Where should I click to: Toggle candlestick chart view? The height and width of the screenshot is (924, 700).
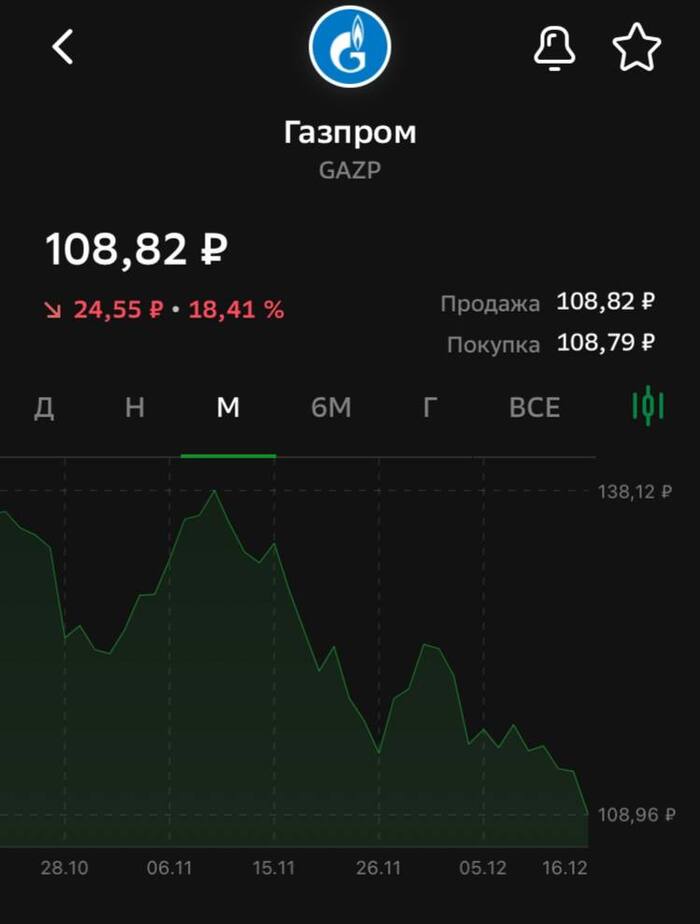648,405
